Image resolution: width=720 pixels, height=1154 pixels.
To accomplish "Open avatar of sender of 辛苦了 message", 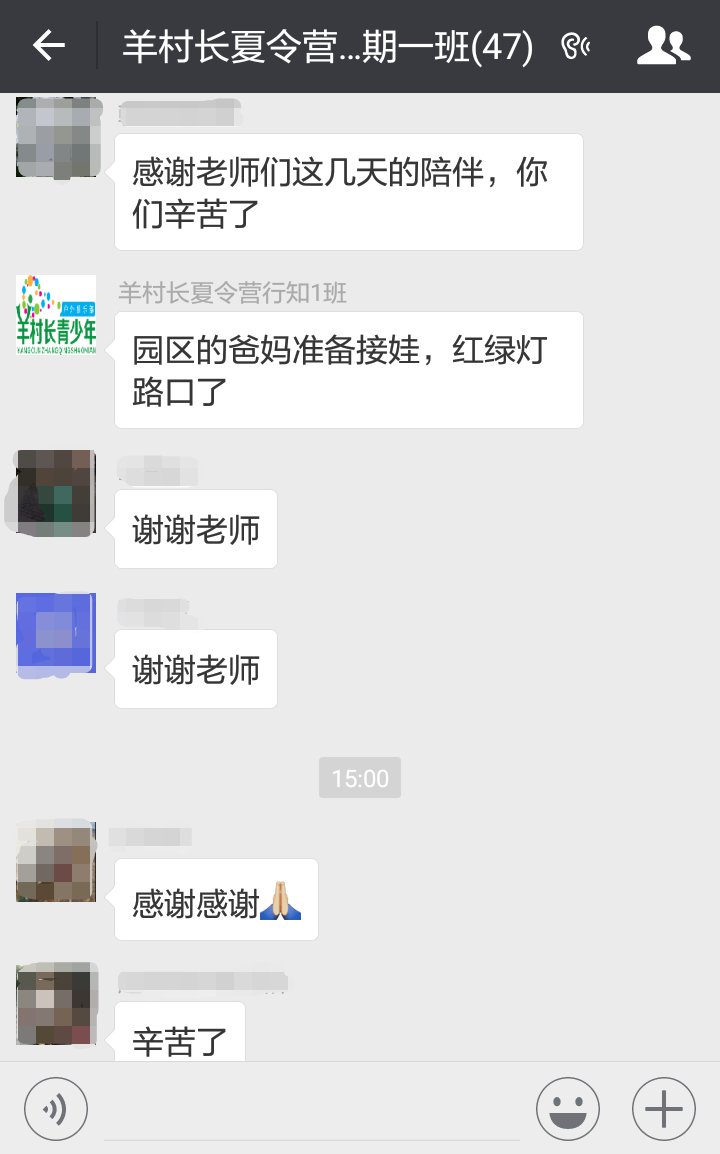I will coord(56,1004).
